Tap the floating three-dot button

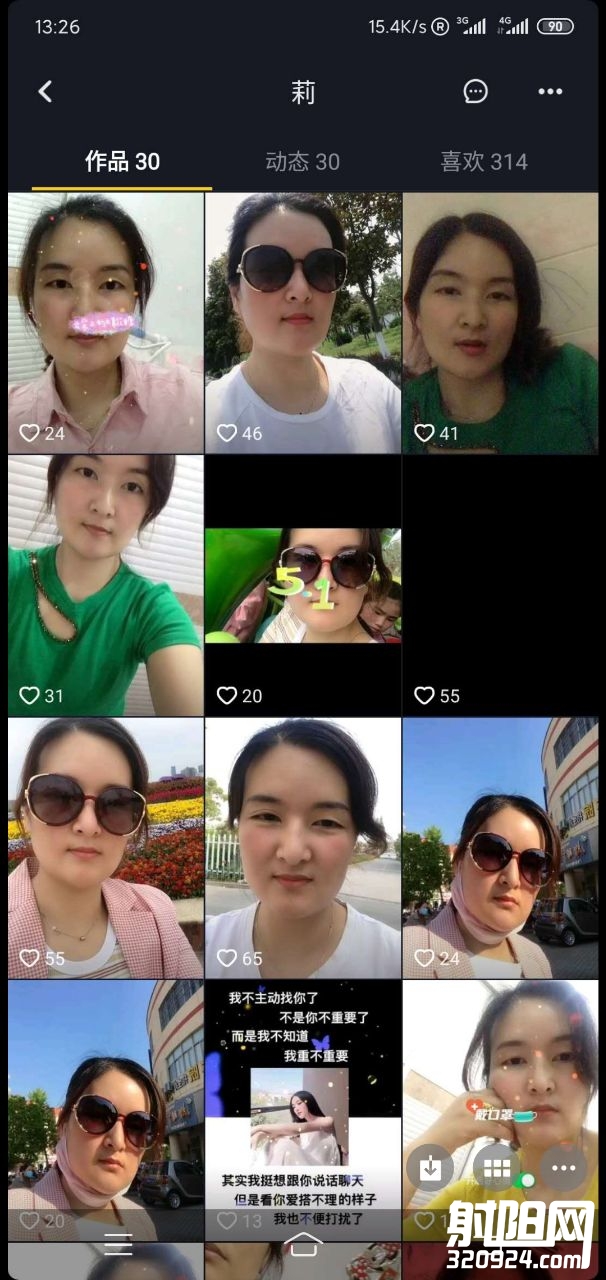point(564,1168)
